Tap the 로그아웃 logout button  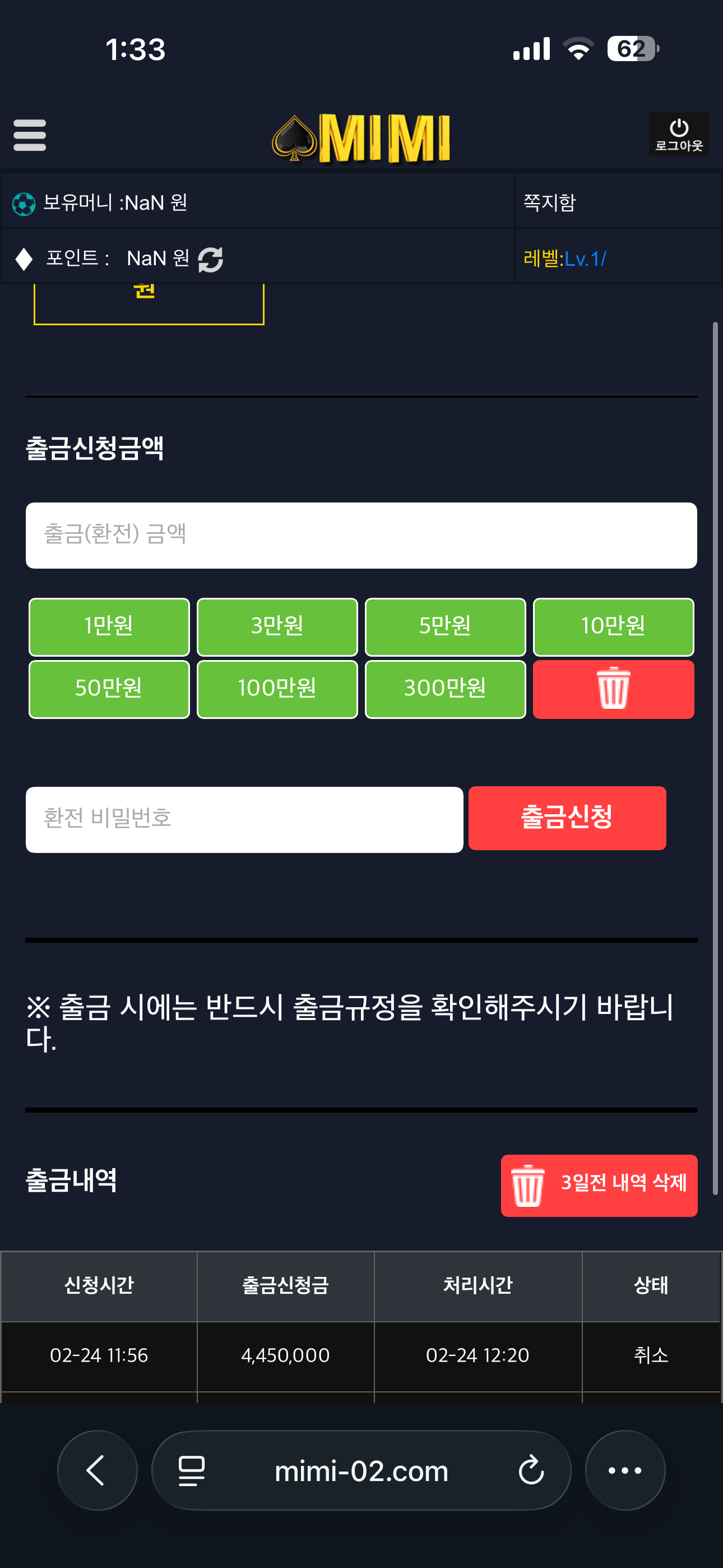coord(679,135)
